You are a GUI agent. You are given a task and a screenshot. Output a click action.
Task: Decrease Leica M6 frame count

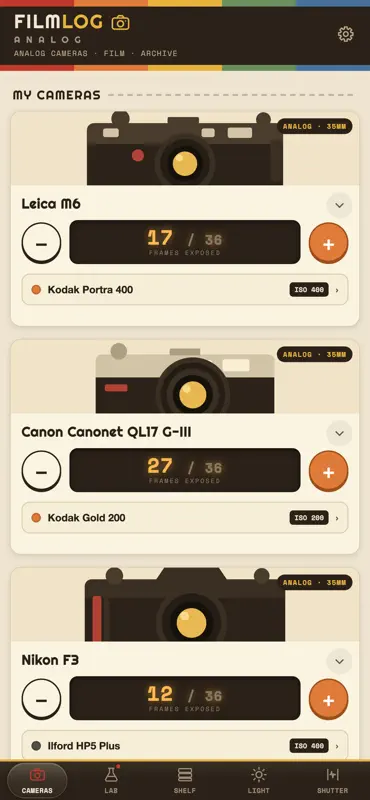click(41, 243)
